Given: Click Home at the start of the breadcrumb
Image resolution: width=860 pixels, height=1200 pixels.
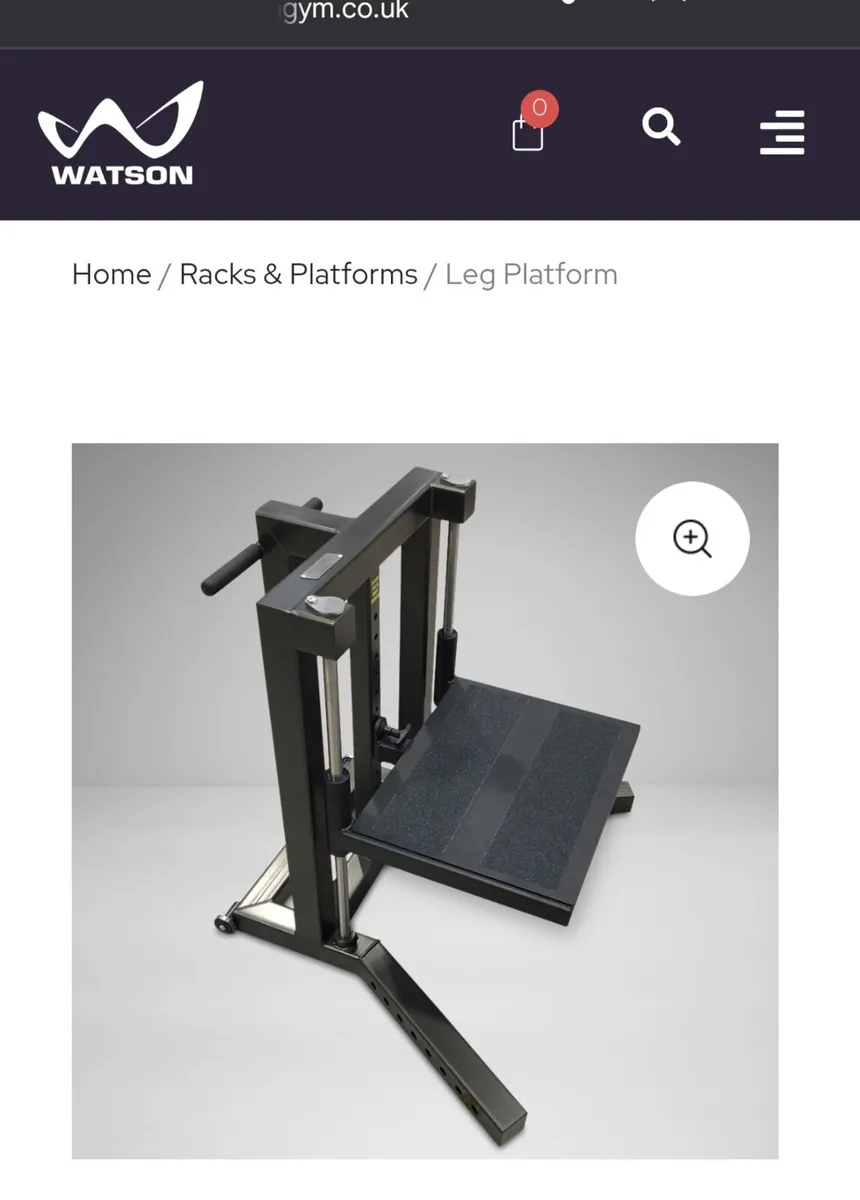Looking at the screenshot, I should pyautogui.click(x=111, y=274).
